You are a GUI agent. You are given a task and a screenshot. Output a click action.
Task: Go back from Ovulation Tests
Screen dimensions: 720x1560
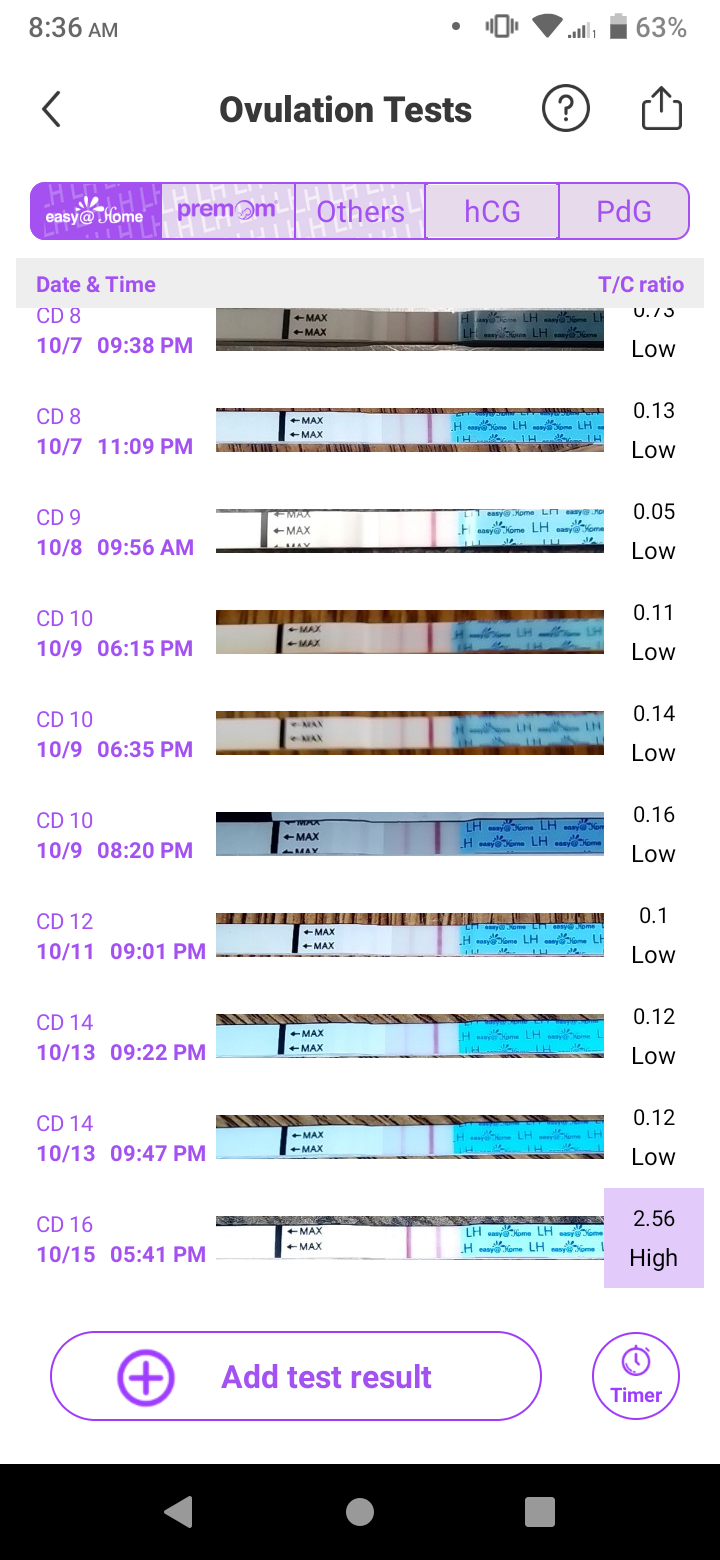pyautogui.click(x=52, y=110)
